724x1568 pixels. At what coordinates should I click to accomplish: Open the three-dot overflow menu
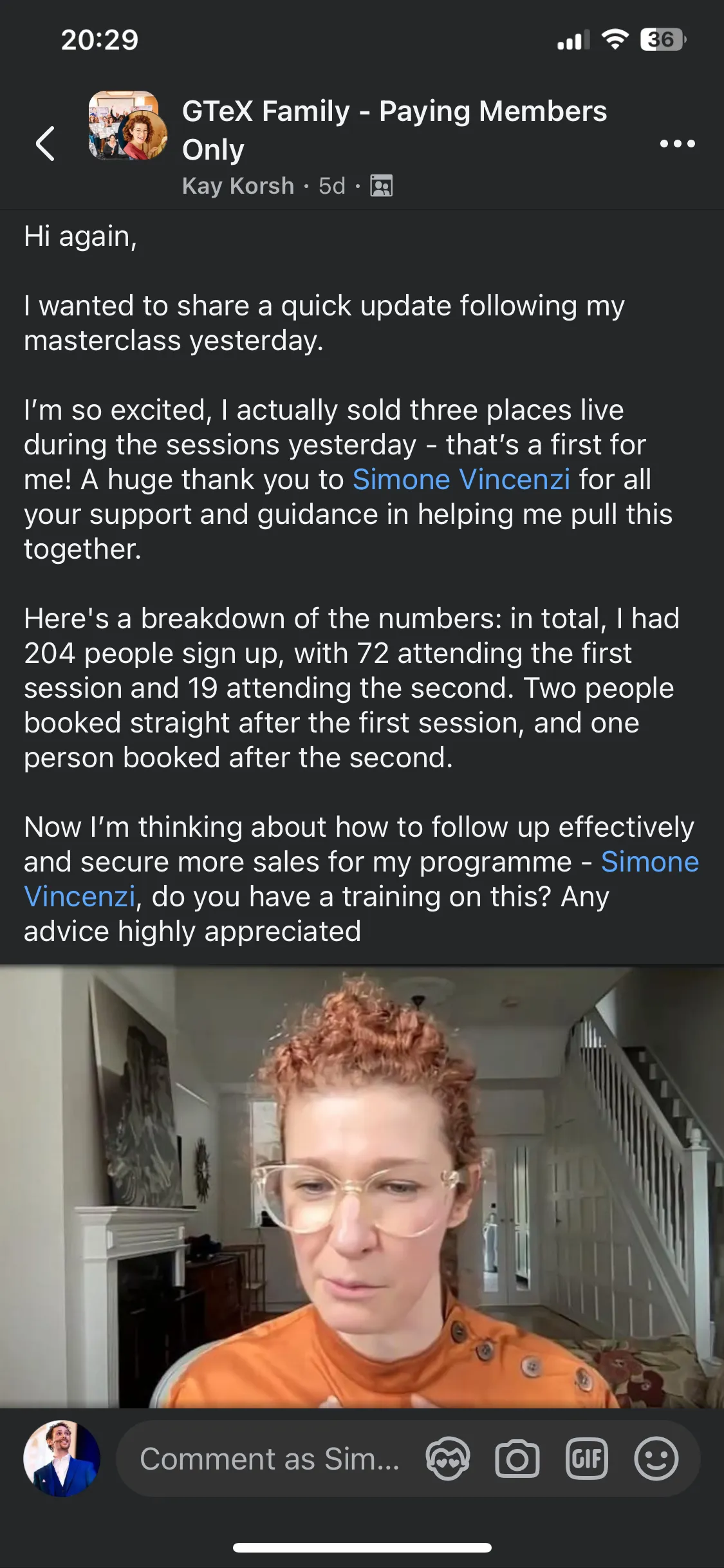(677, 144)
